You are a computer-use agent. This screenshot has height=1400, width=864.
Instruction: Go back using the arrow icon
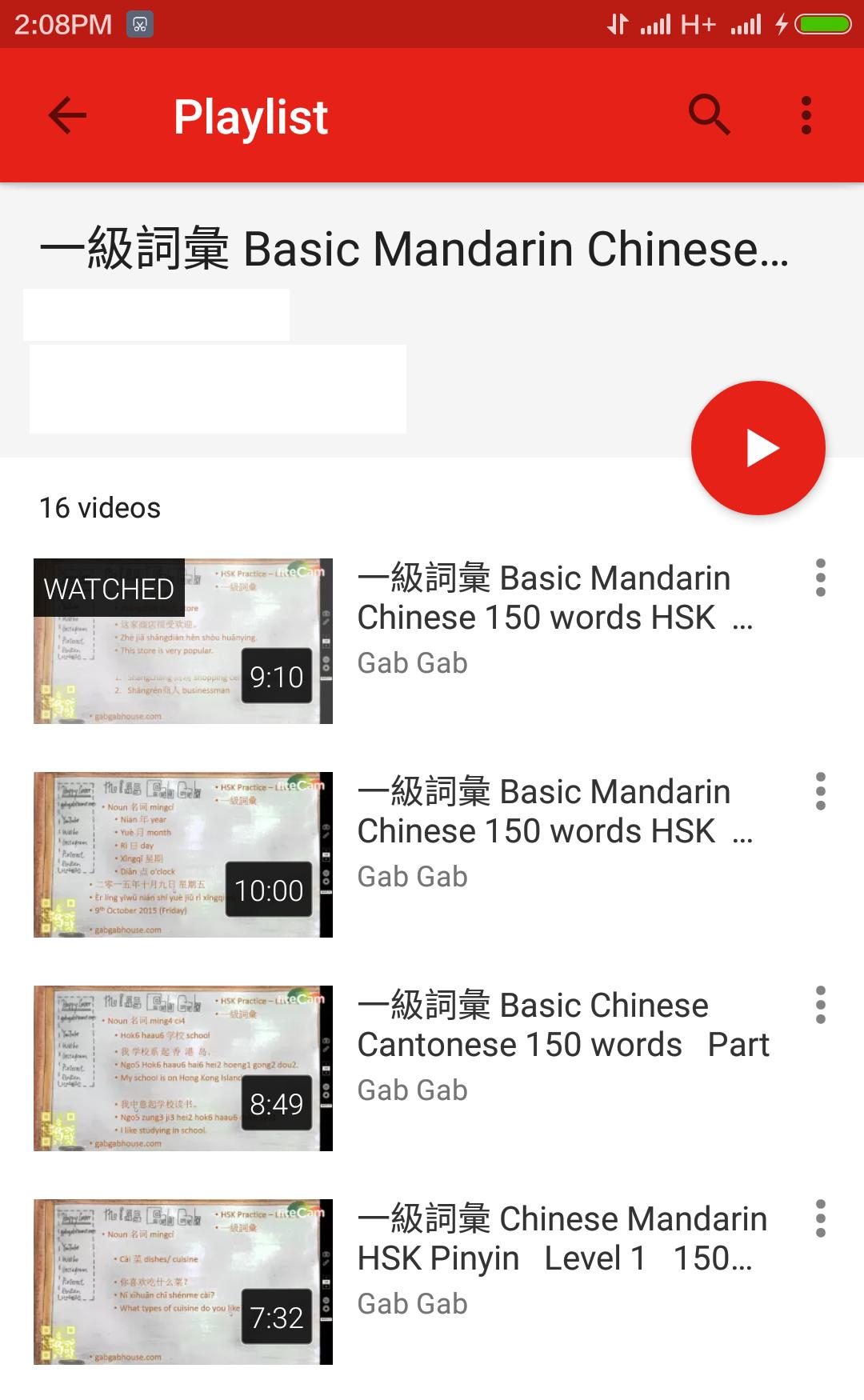click(x=67, y=116)
